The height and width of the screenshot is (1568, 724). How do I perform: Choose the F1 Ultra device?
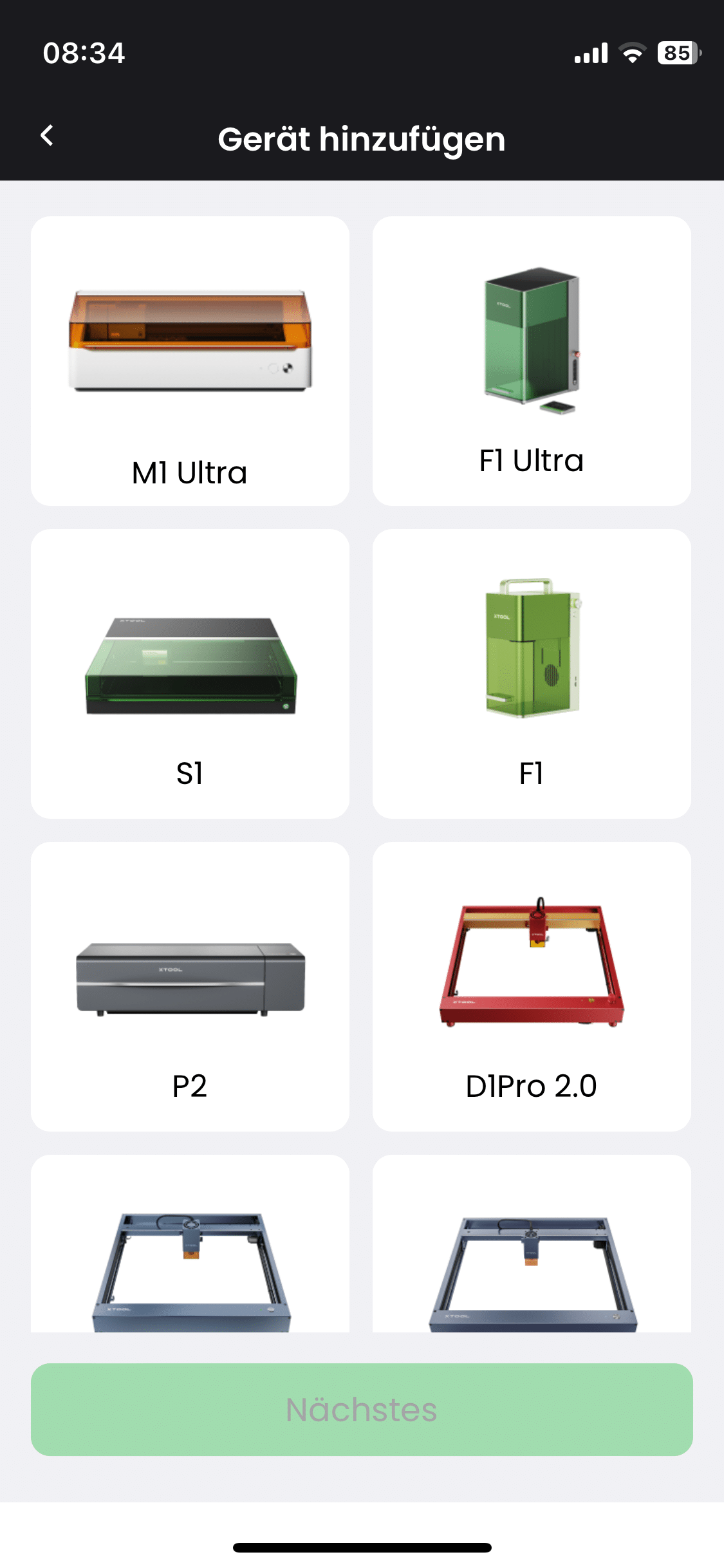point(531,360)
